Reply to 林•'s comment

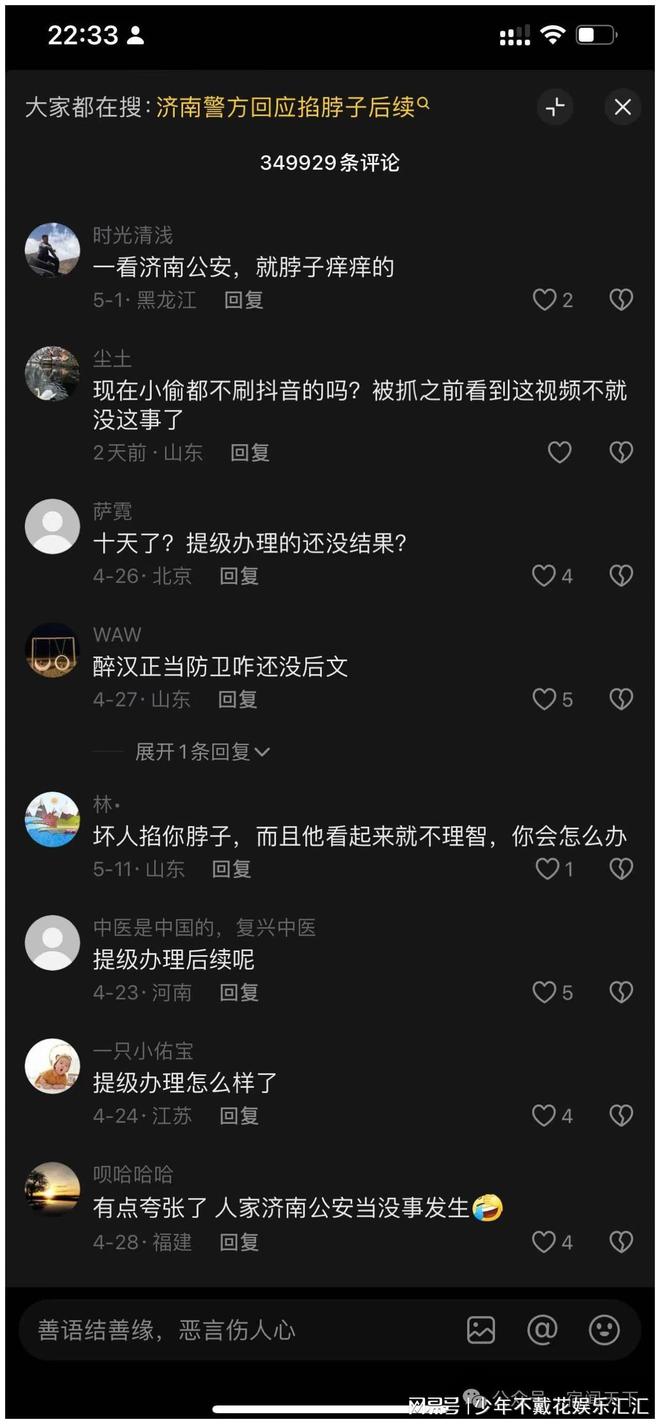(x=232, y=869)
